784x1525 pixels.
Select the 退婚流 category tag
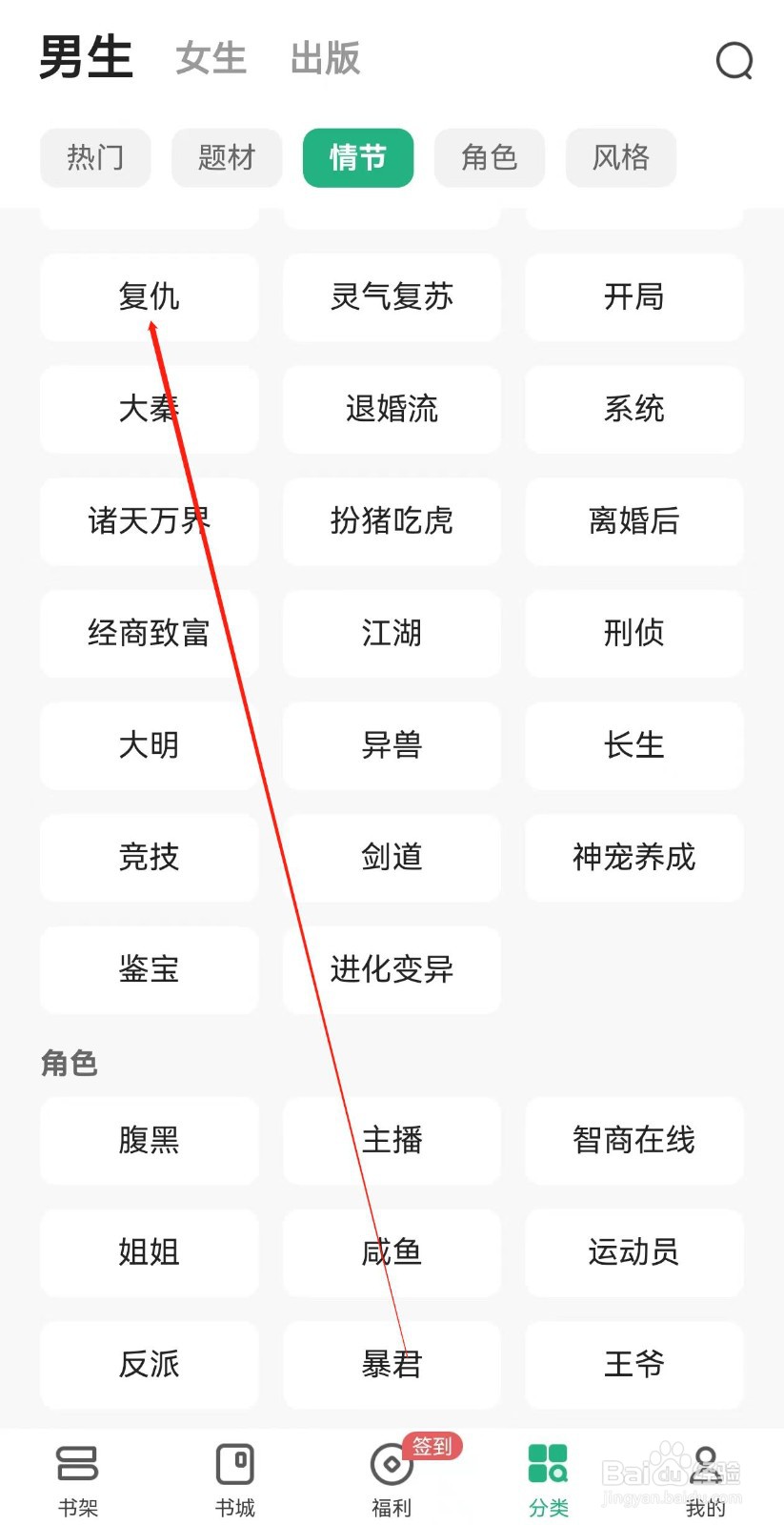click(392, 410)
